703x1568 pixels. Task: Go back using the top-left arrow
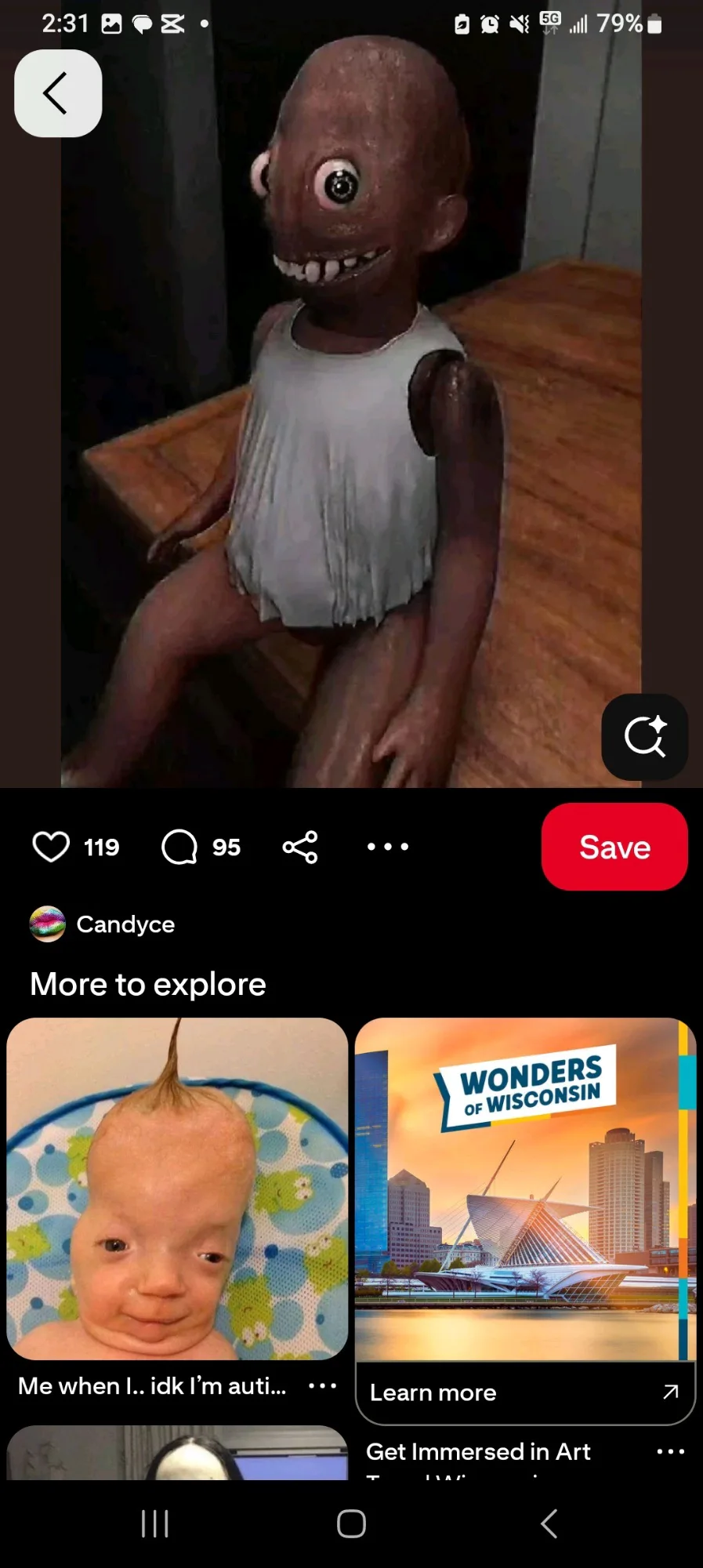(x=58, y=93)
